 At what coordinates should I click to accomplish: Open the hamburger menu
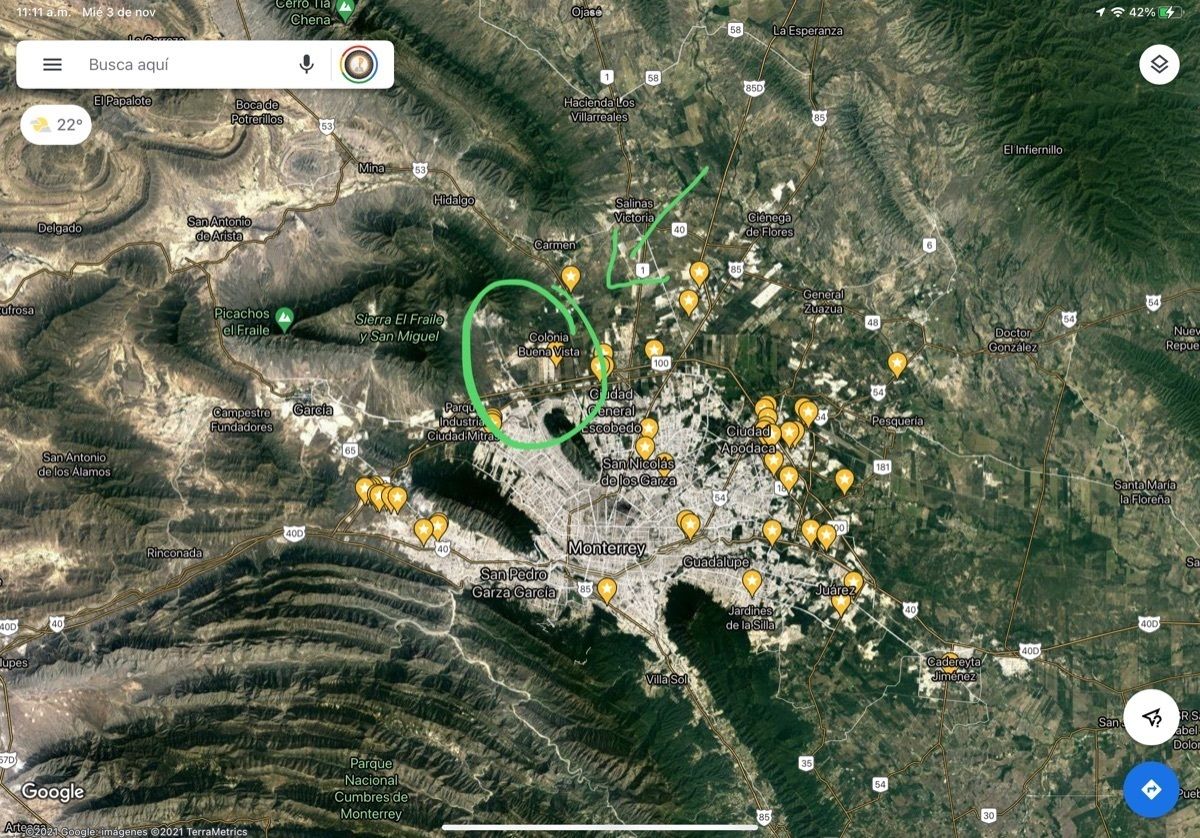[x=52, y=65]
